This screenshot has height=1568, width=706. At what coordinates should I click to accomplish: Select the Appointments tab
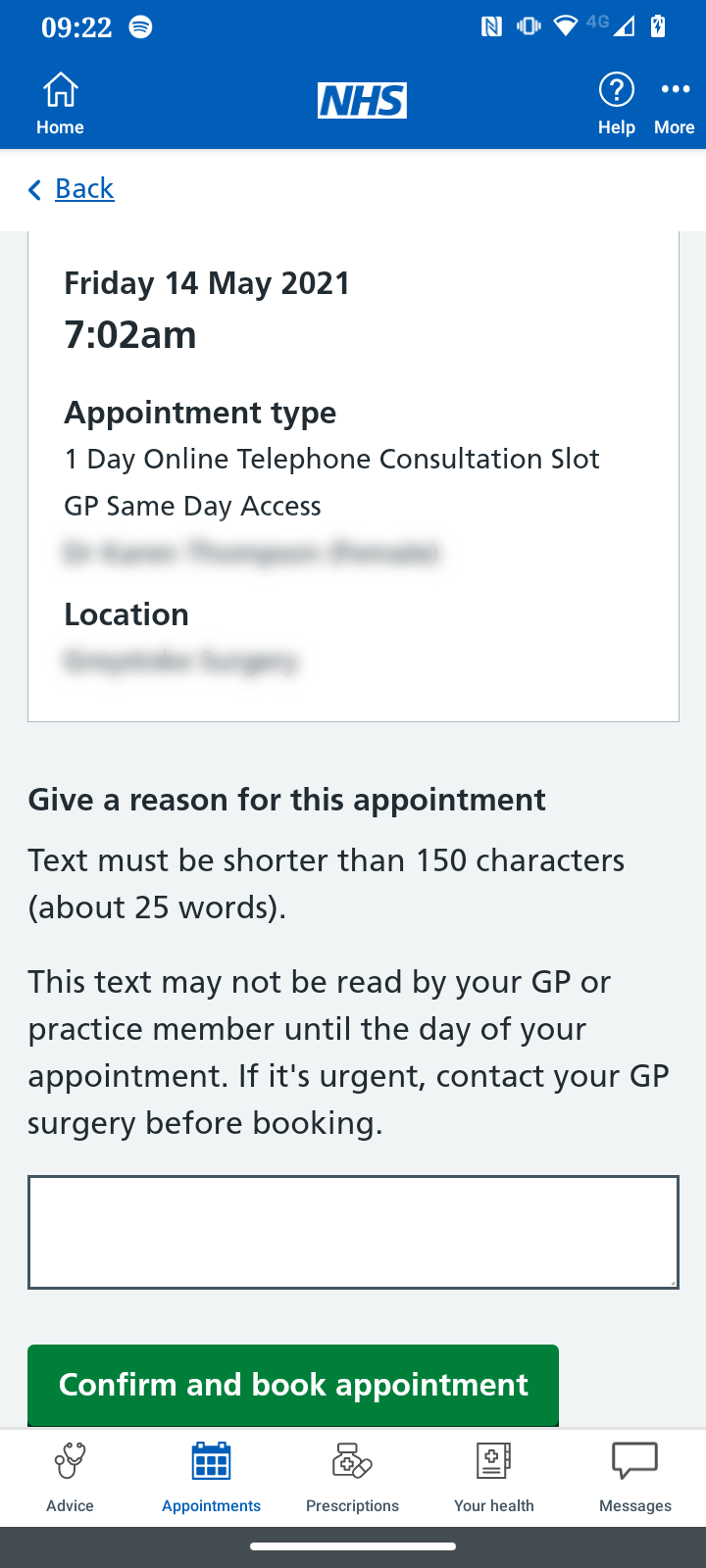pos(212,1477)
